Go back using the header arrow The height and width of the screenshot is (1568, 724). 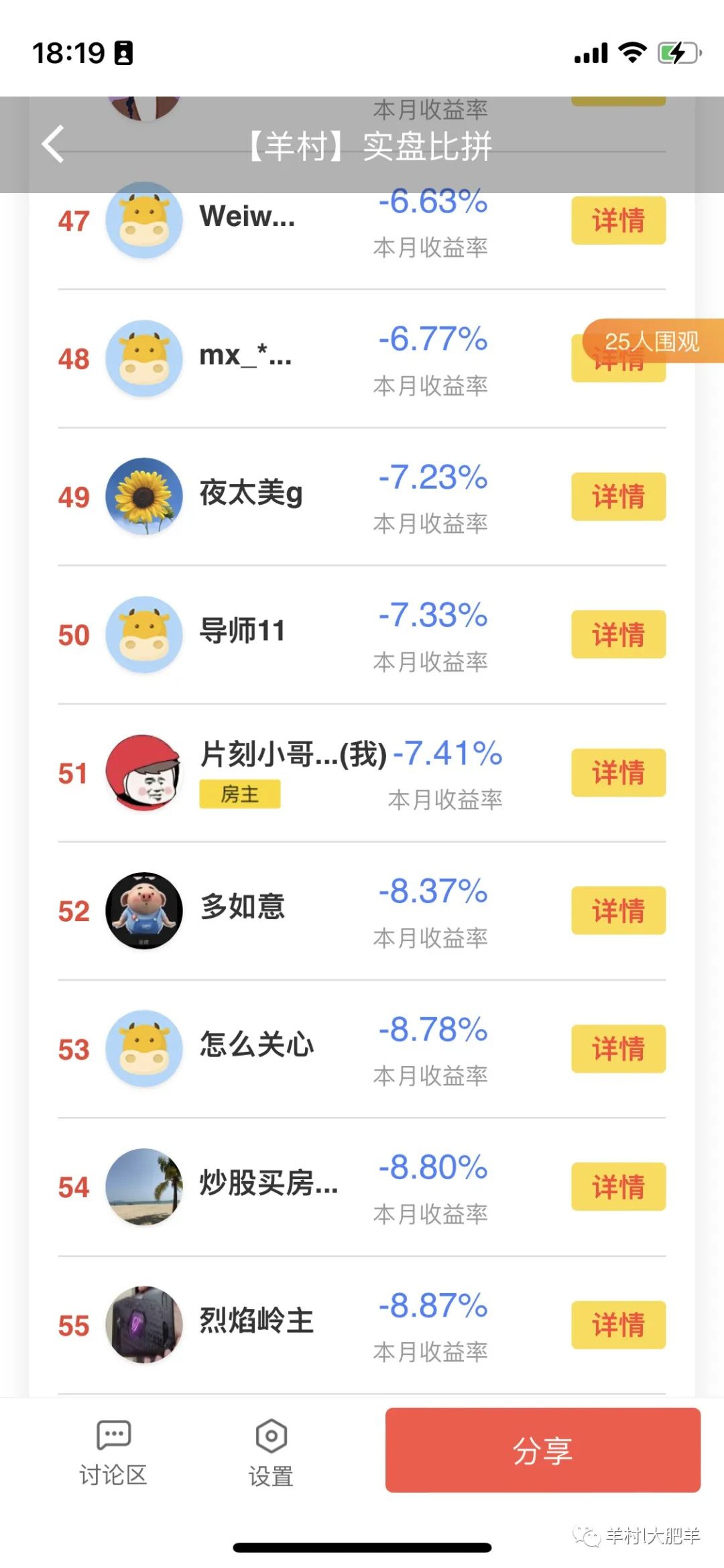pos(54,144)
